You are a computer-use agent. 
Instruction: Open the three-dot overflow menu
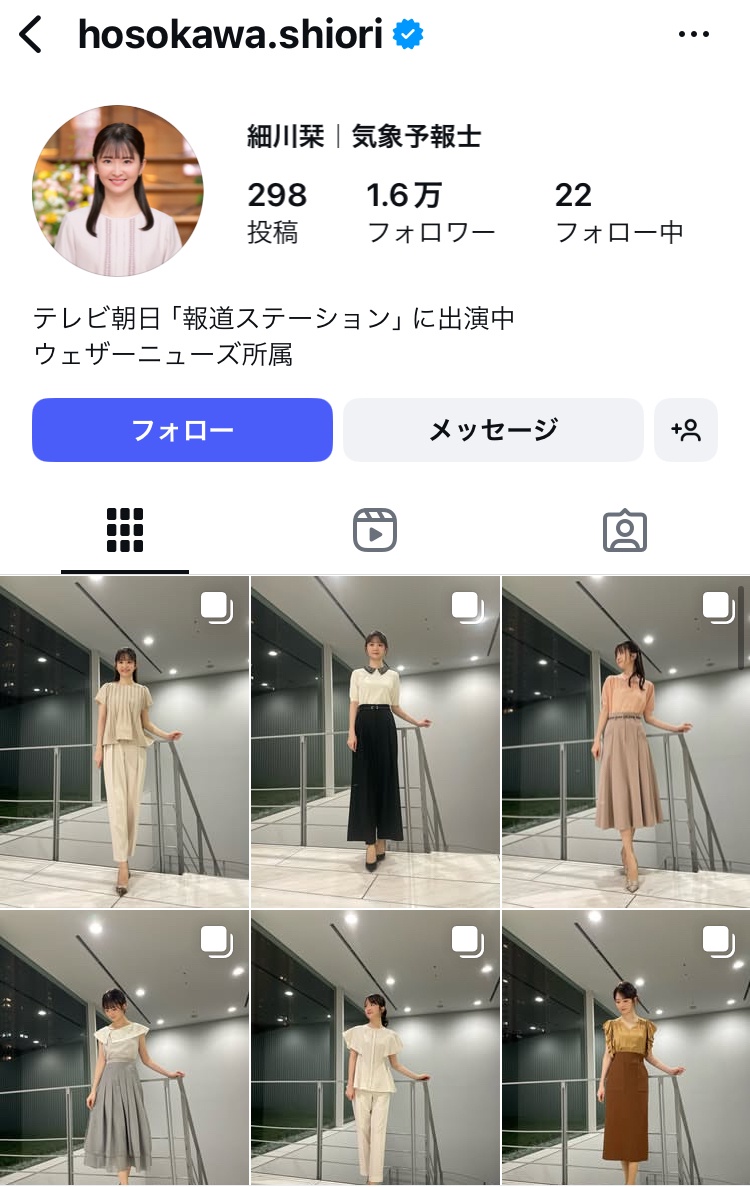point(693,35)
